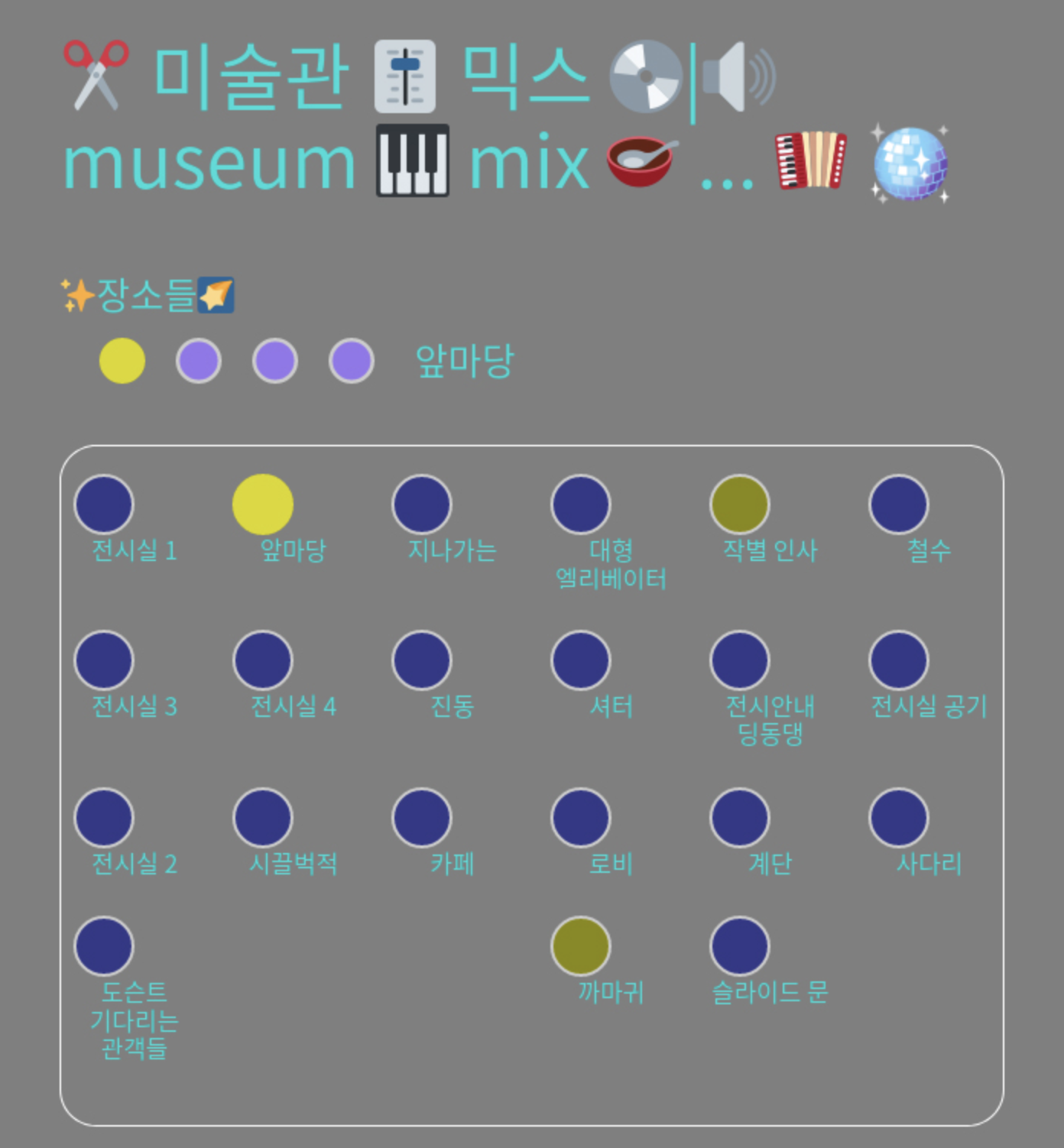Screen dimensions: 1064x1148
Task: Select the 전시실 2 circle
Action: click(104, 818)
